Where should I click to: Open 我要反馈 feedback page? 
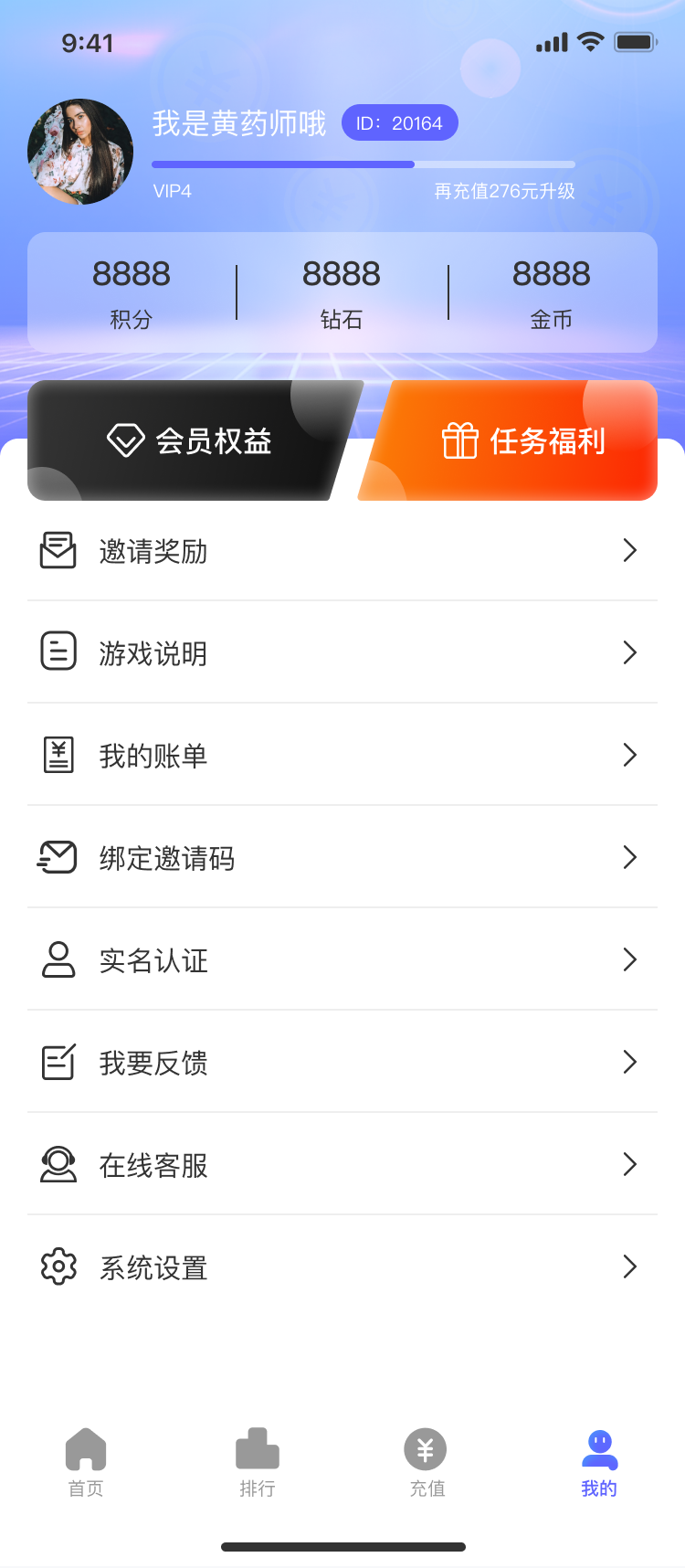coord(342,1063)
